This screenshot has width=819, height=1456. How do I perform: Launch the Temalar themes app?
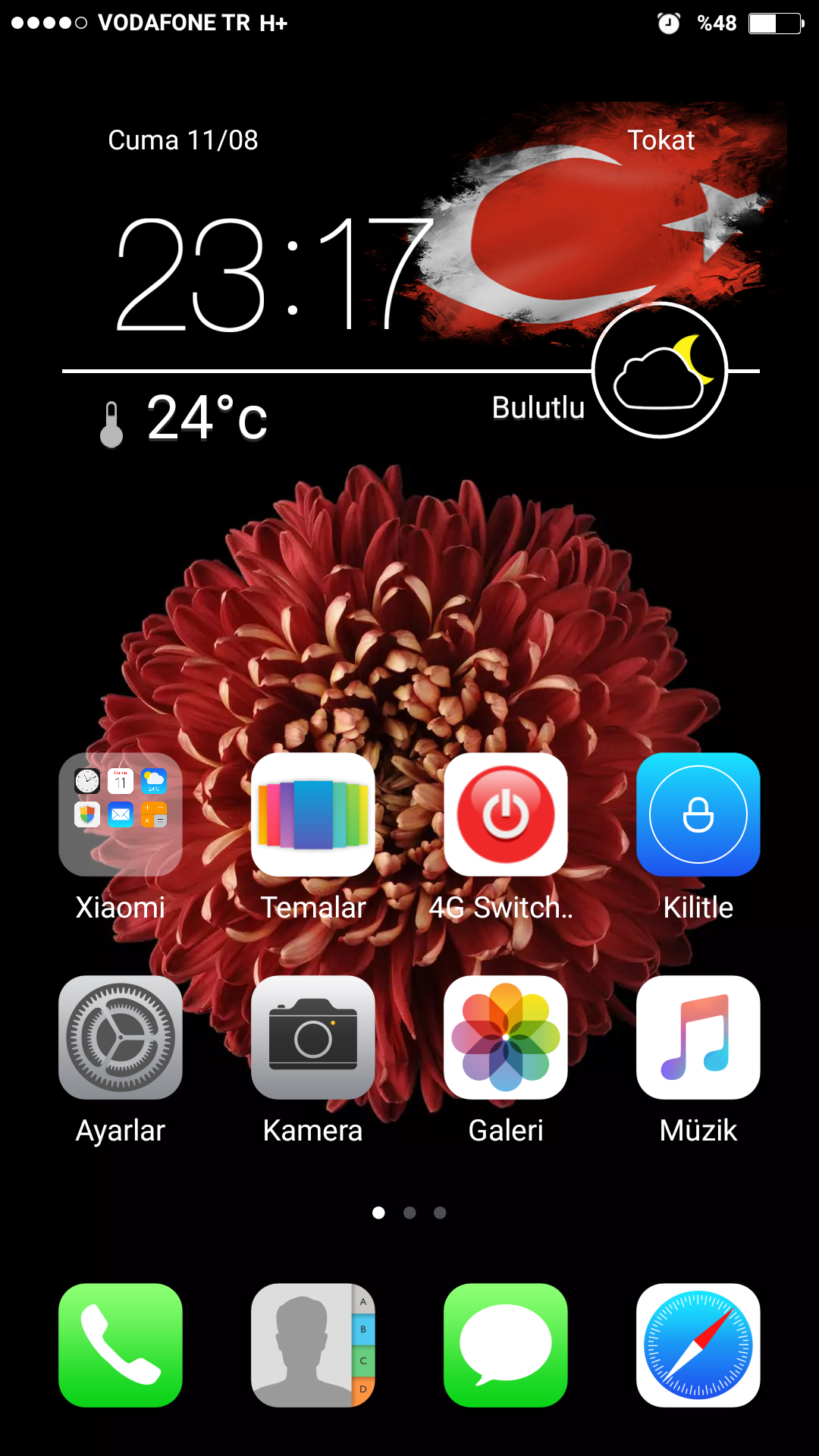[313, 814]
